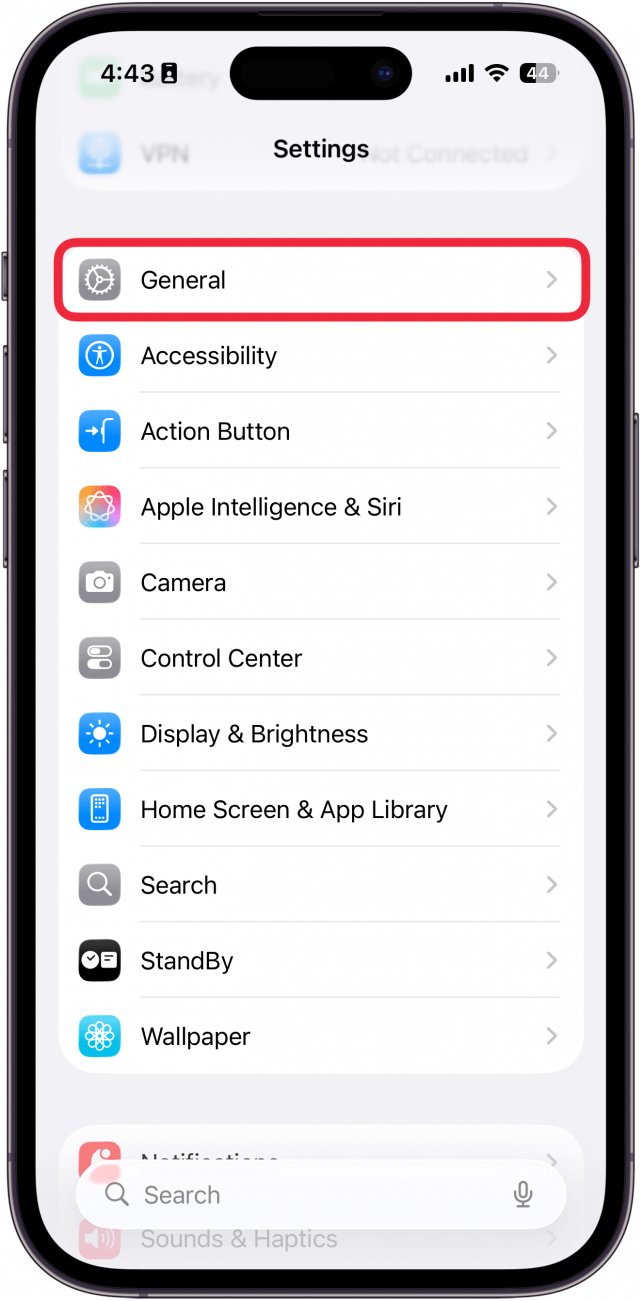Open Apple Intelligence & Siri
The image size is (642, 1301).
click(x=320, y=507)
